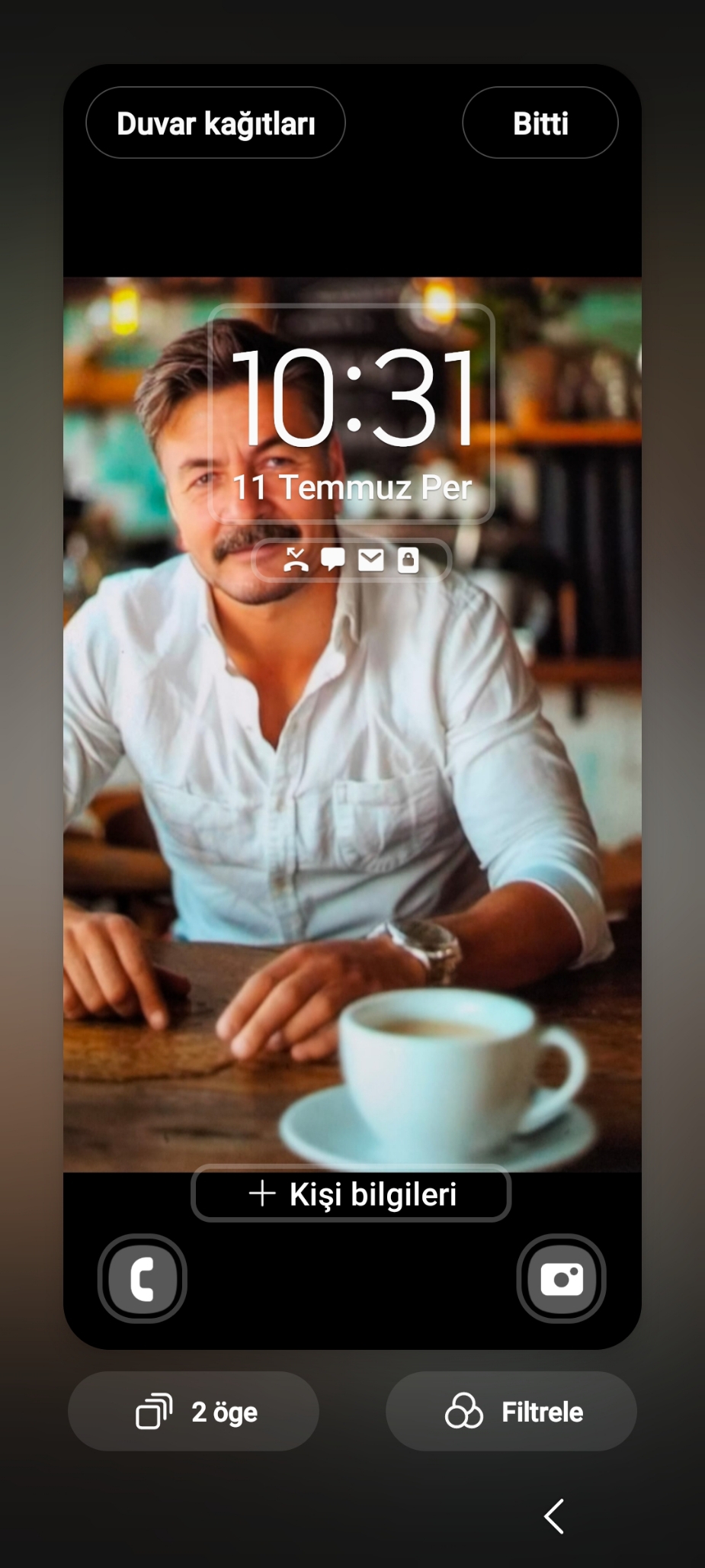Open Filtrele filter options
This screenshot has height=1568, width=705.
coord(511,1411)
